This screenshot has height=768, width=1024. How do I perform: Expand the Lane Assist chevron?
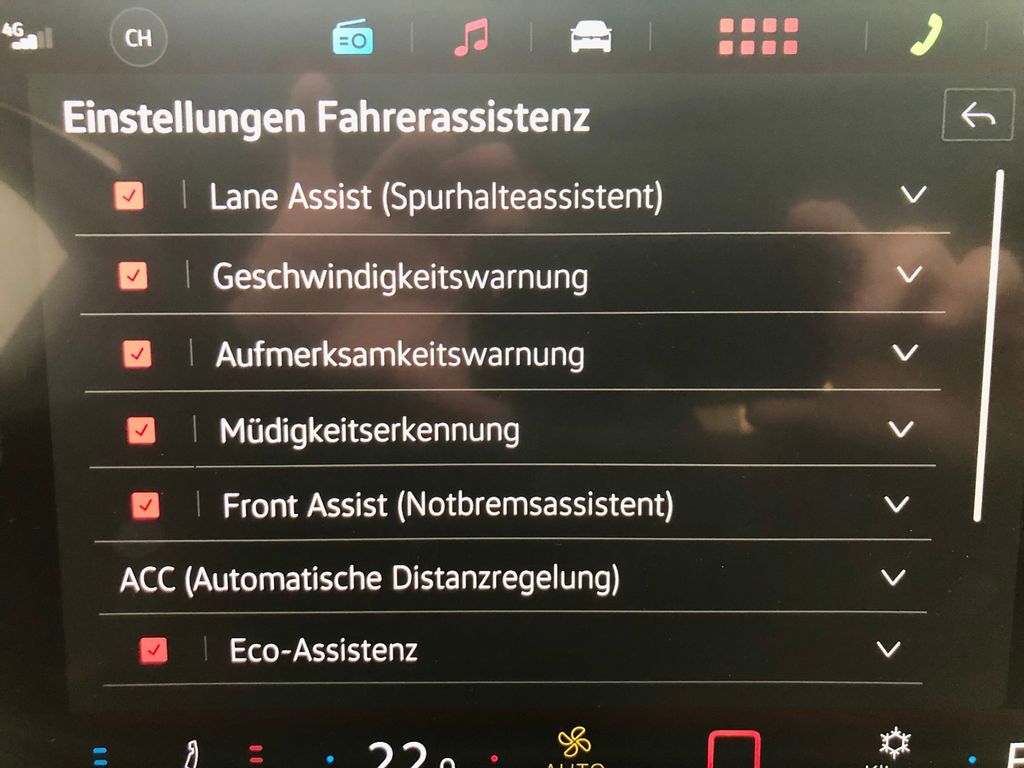pos(913,194)
